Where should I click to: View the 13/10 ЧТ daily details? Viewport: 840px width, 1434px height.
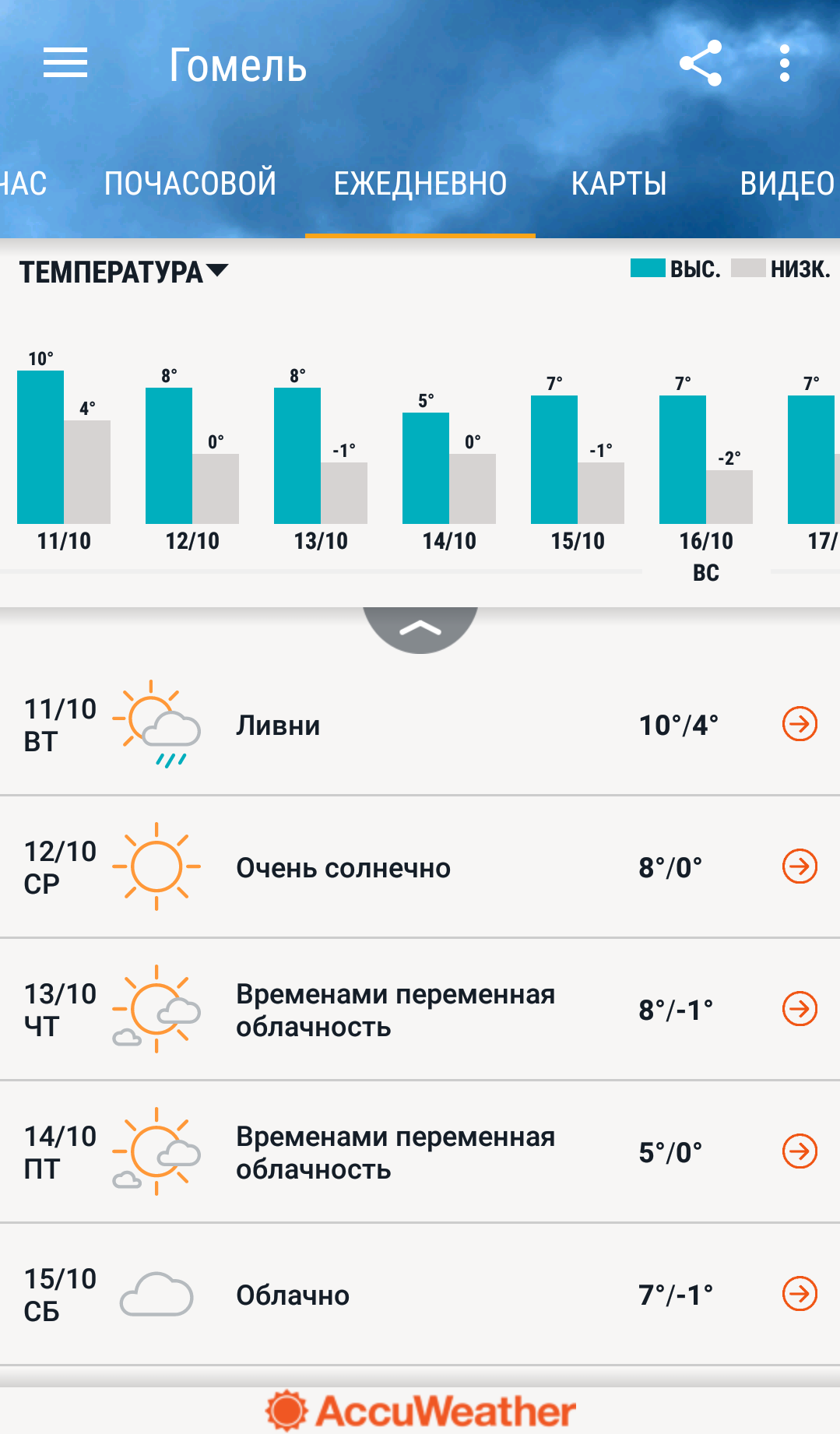point(420,1010)
